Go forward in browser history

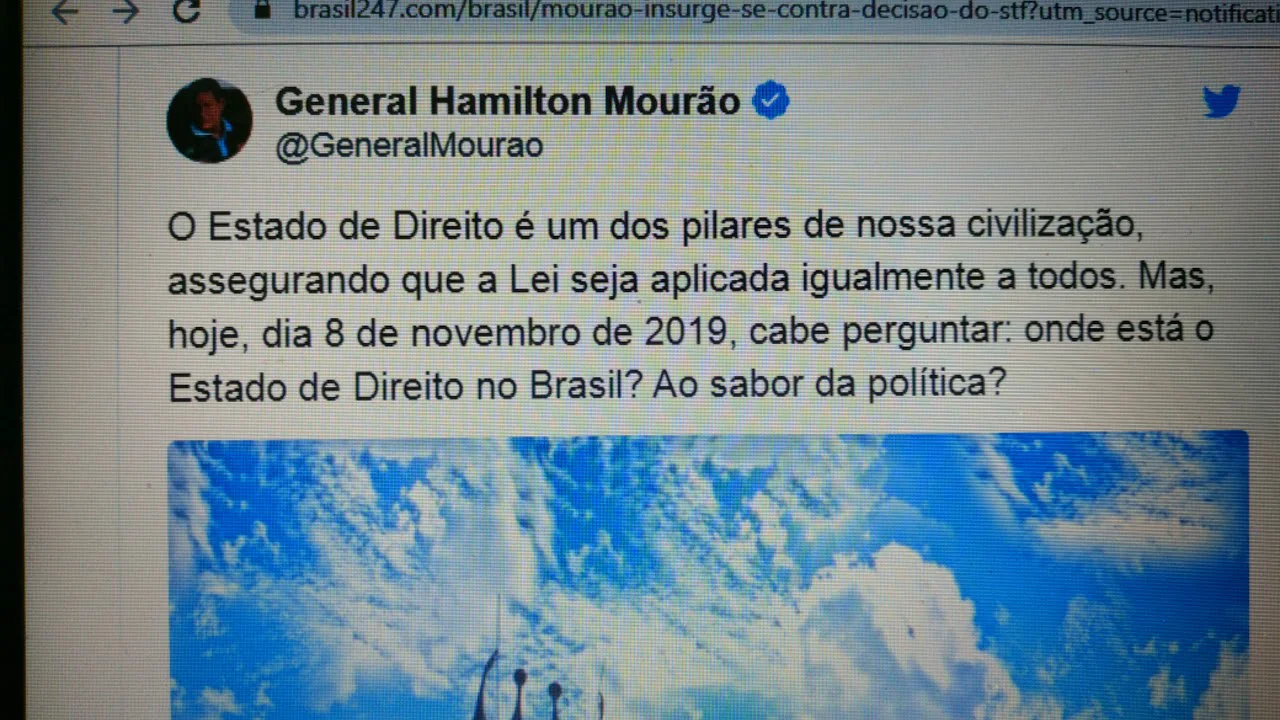click(x=125, y=10)
